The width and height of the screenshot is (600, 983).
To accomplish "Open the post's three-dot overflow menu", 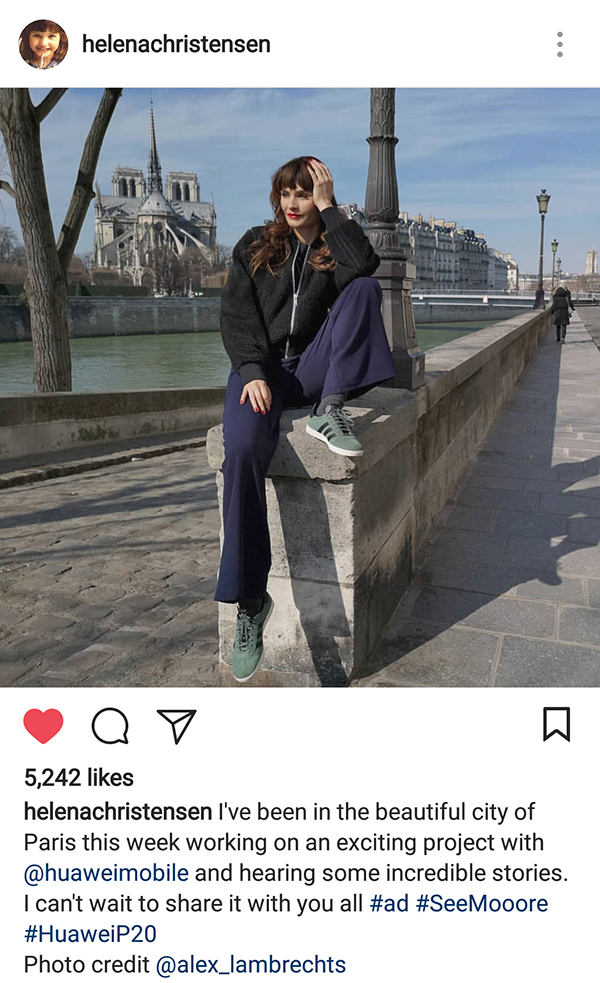I will coord(559,44).
